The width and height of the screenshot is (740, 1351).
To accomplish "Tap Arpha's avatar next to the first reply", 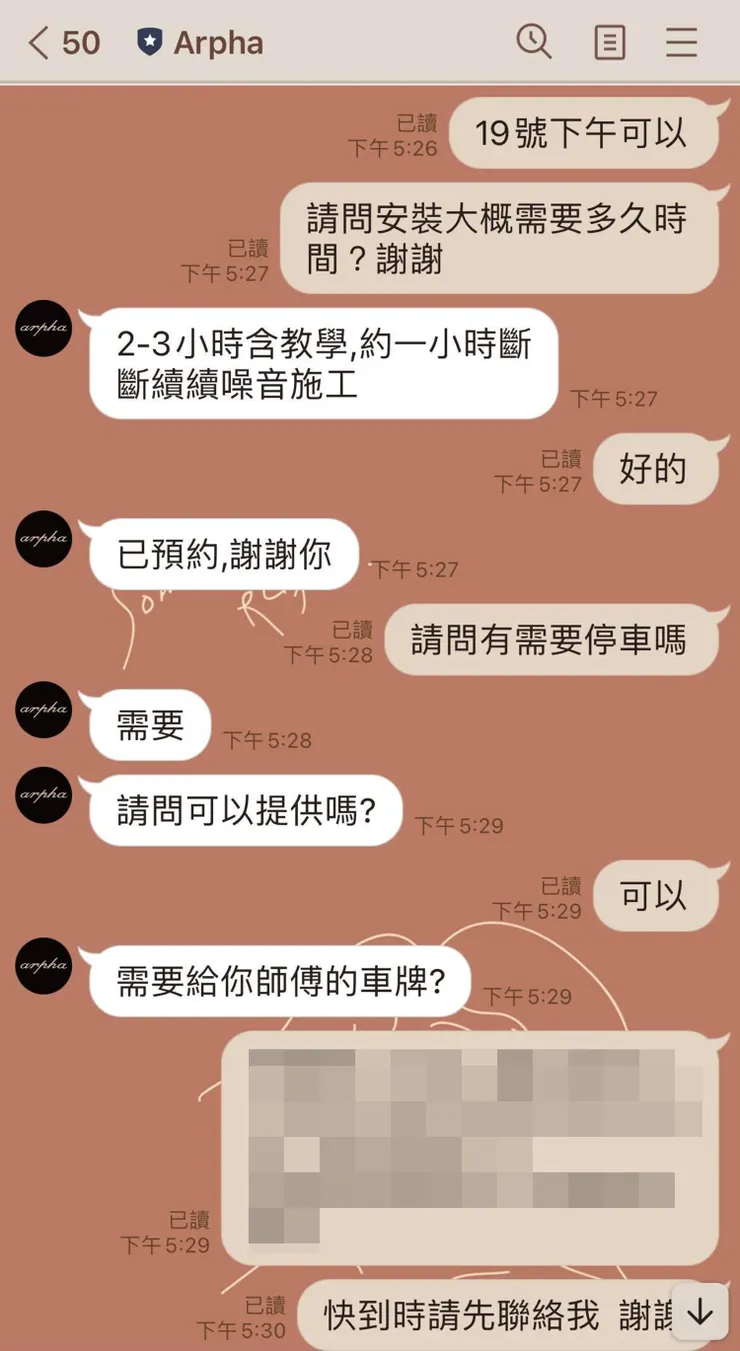I will pyautogui.click(x=42, y=328).
